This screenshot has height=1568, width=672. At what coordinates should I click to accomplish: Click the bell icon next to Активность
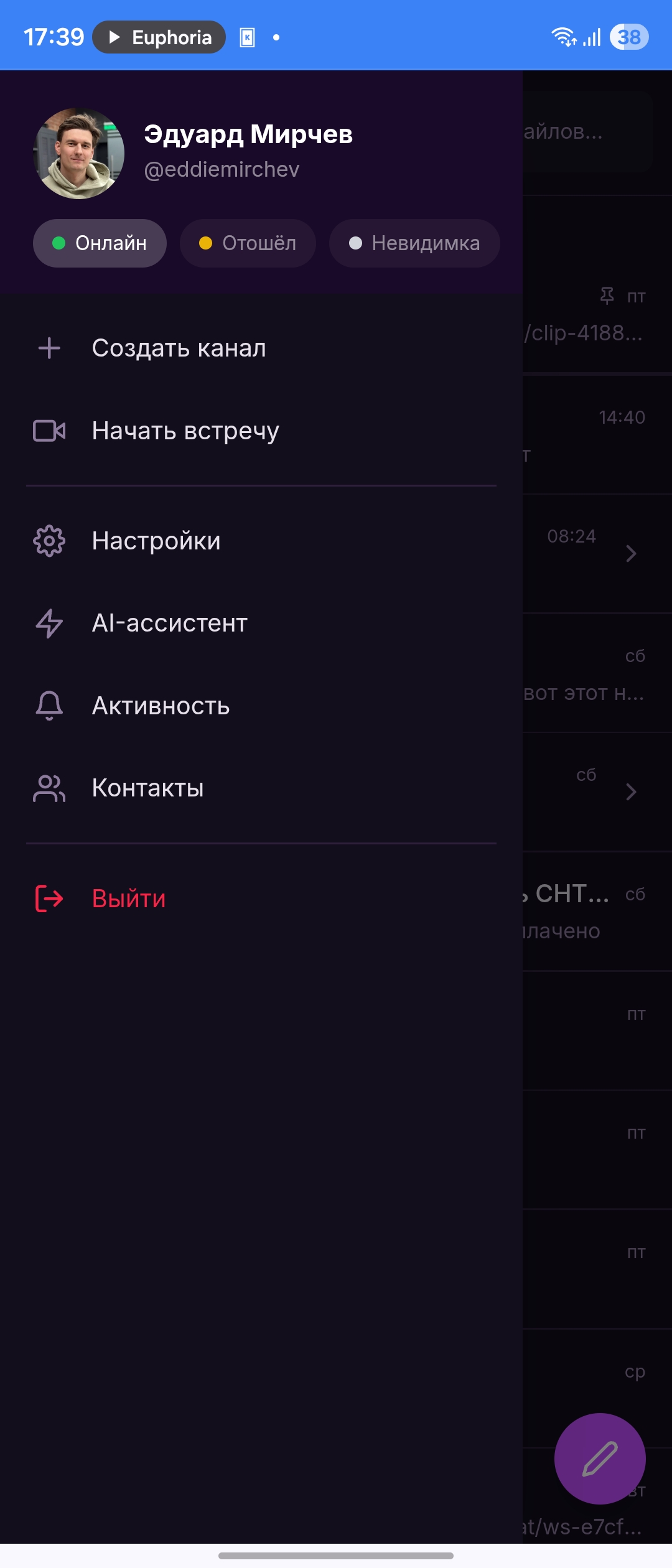49,706
